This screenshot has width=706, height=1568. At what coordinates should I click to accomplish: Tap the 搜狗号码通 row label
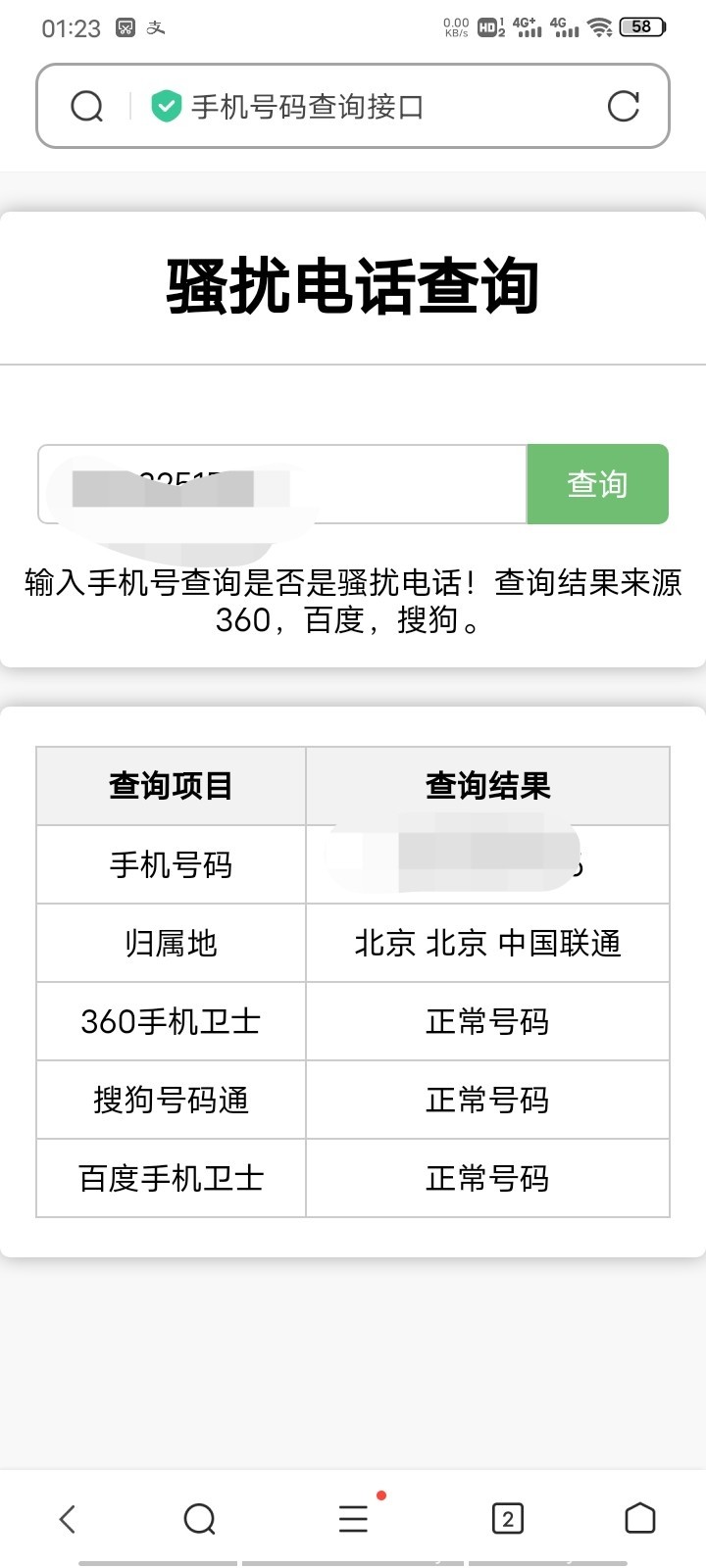pyautogui.click(x=169, y=1100)
